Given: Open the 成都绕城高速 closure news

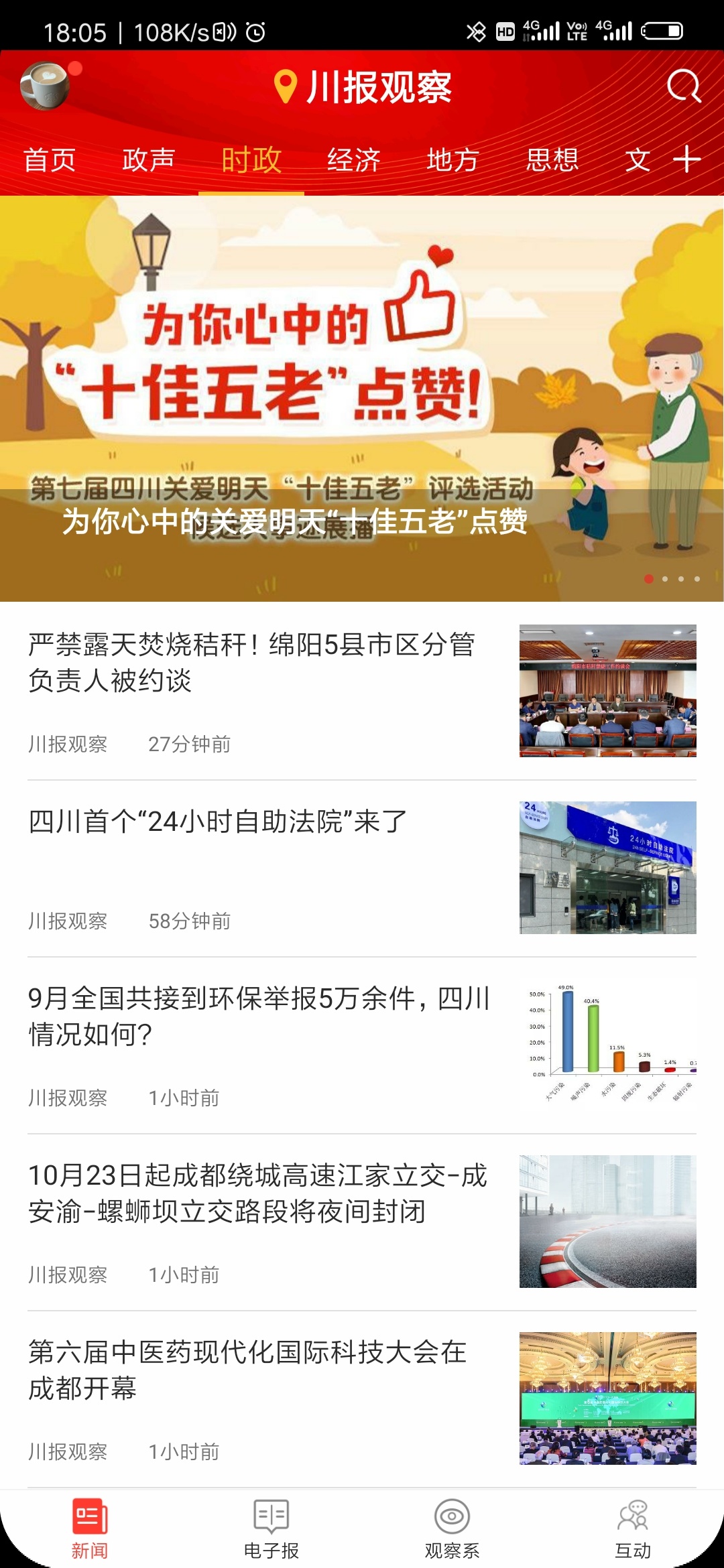Looking at the screenshot, I should (258, 1193).
